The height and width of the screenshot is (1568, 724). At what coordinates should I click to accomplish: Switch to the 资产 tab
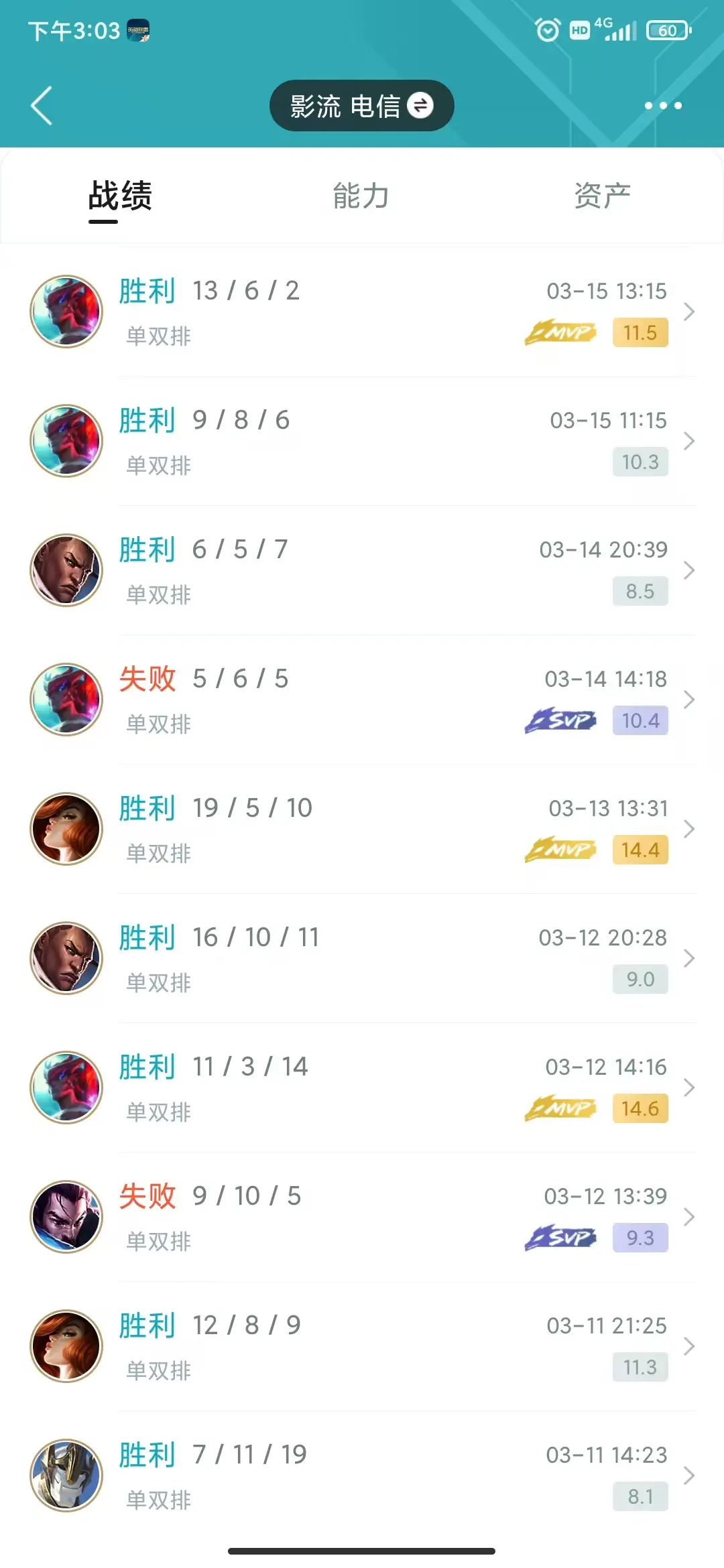pyautogui.click(x=602, y=196)
